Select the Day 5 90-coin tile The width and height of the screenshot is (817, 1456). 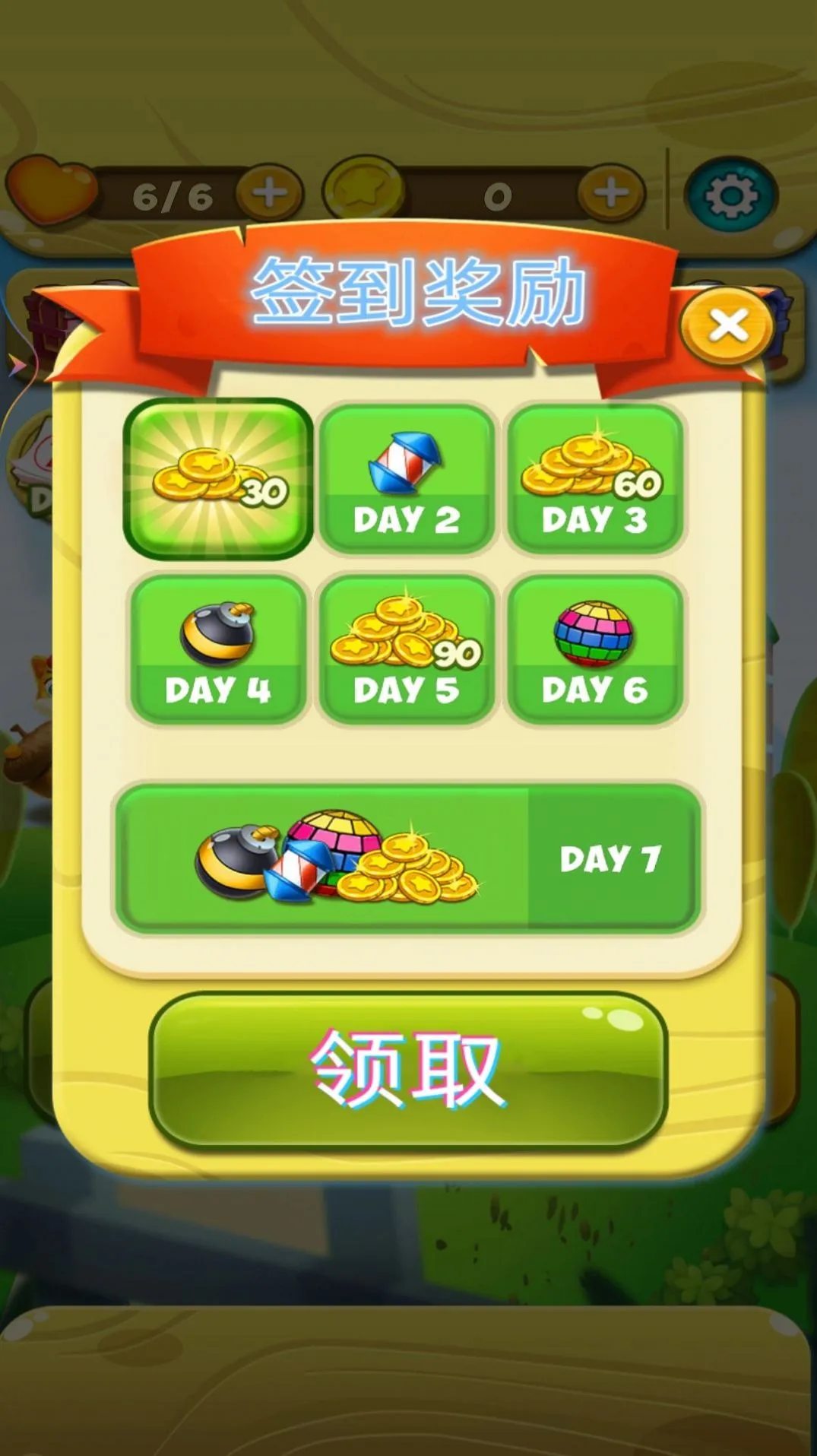pyautogui.click(x=407, y=649)
